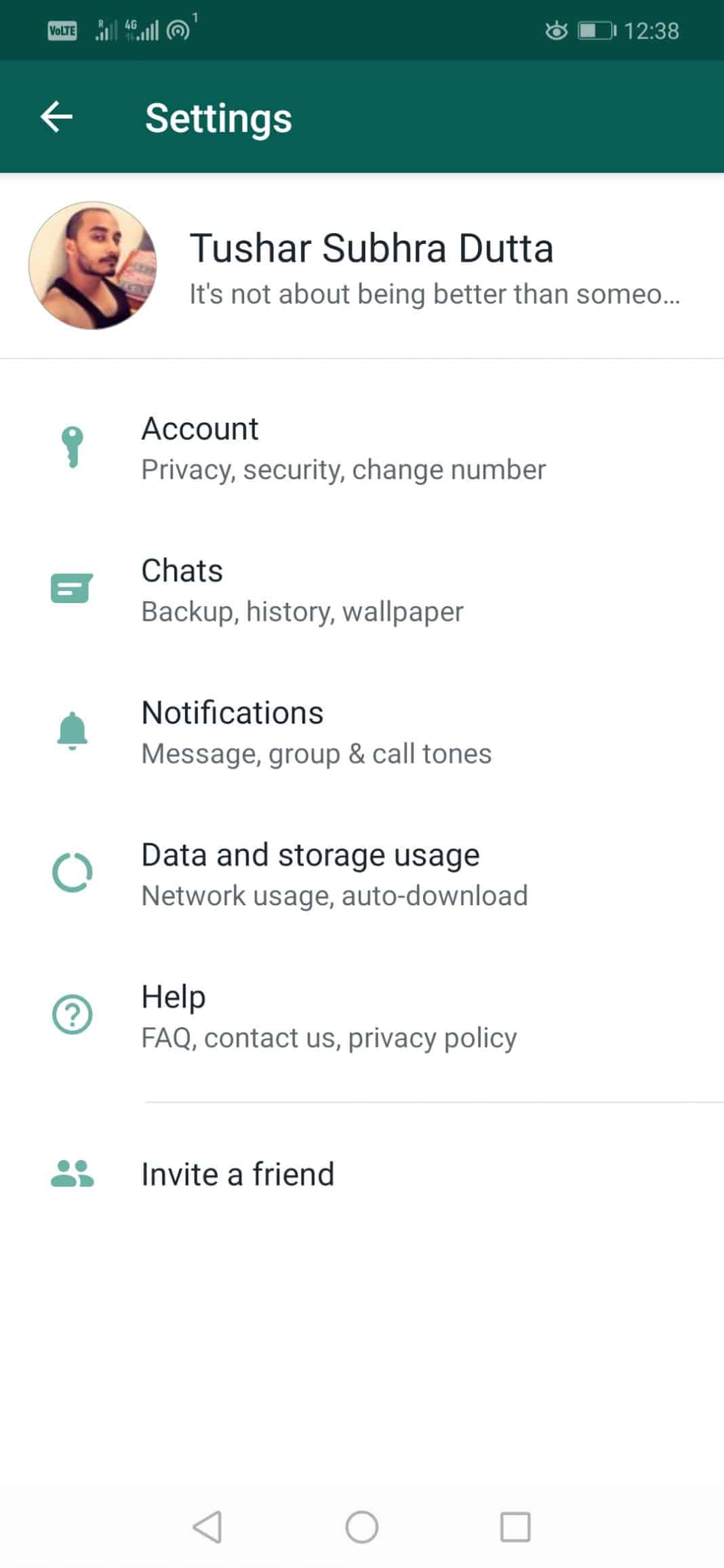Screen dimensions: 724x1568
Task: Tap the Chats speech bubble icon
Action: coord(71,590)
